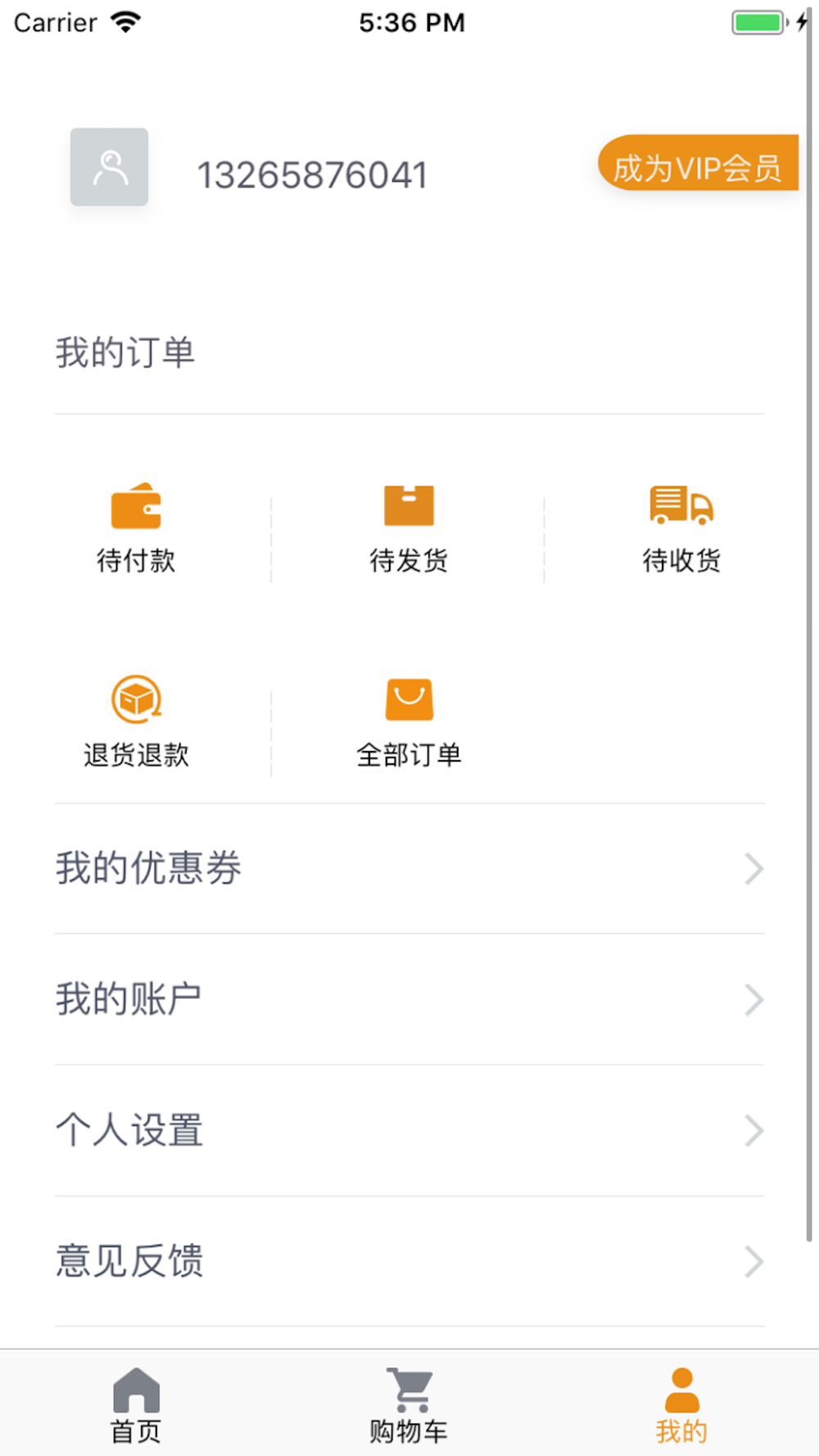This screenshot has height=1456, width=819.
Task: Open 退货退款 section
Action: [136, 722]
